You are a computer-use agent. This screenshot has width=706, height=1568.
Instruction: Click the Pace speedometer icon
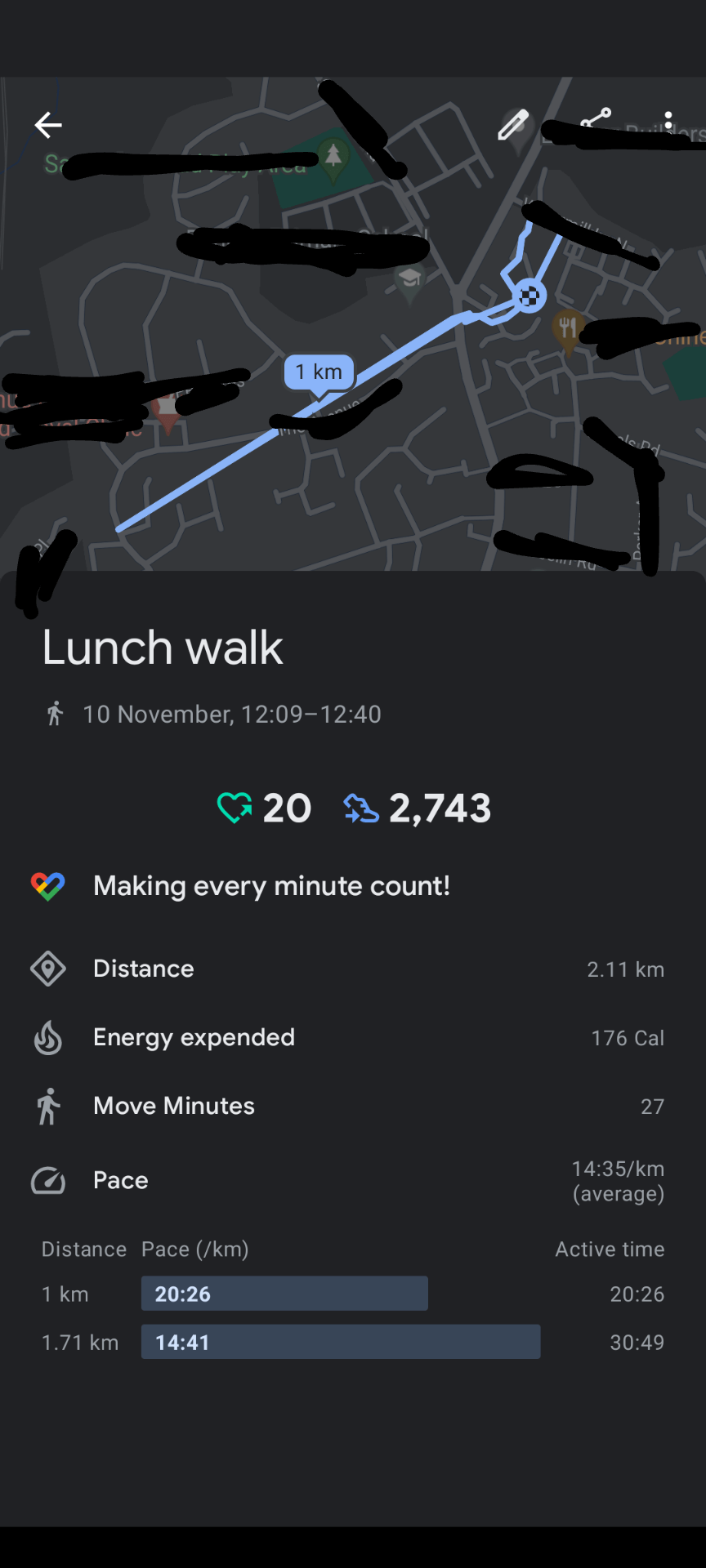(x=47, y=1180)
